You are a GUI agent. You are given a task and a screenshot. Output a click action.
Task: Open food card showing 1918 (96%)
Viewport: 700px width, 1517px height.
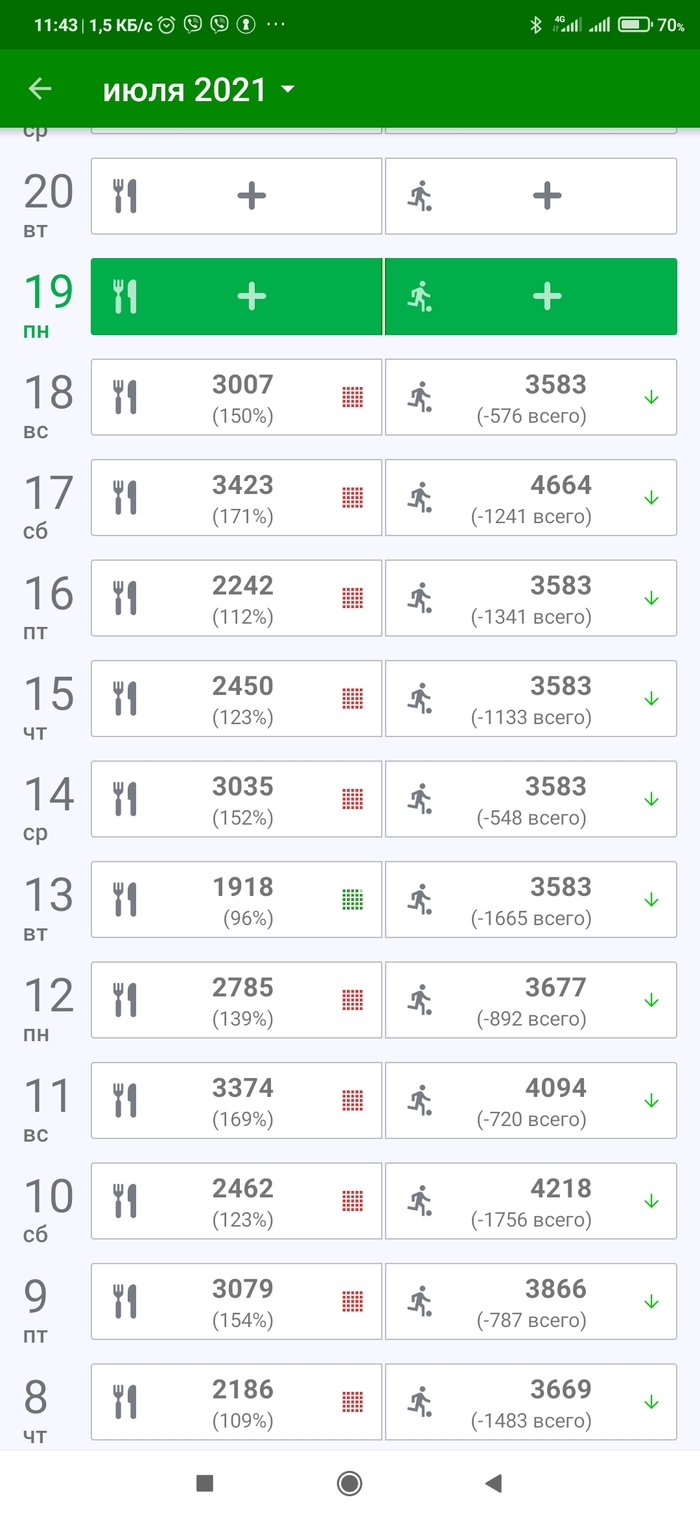point(236,900)
